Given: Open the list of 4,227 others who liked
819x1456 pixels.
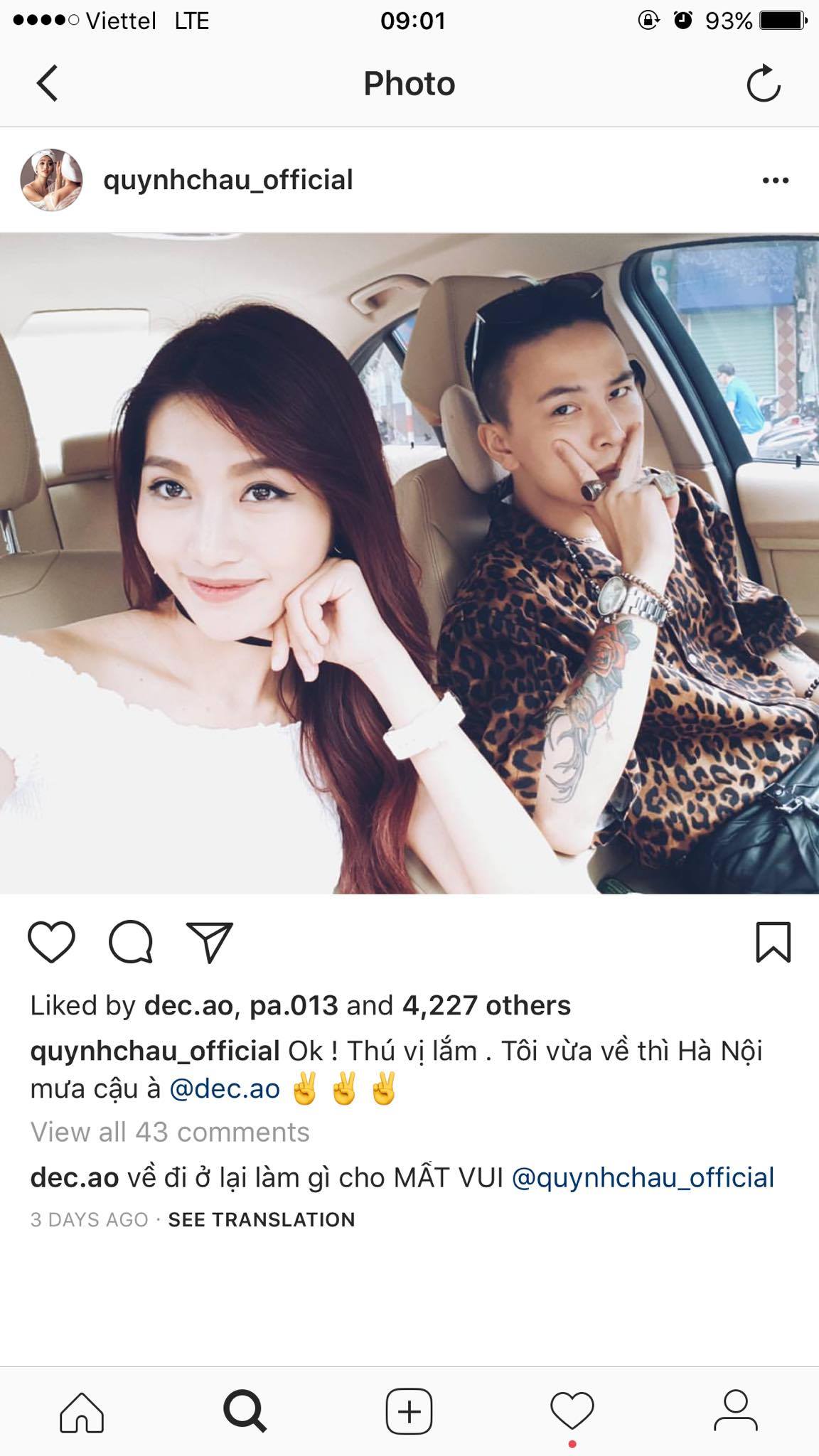Looking at the screenshot, I should [x=486, y=1005].
